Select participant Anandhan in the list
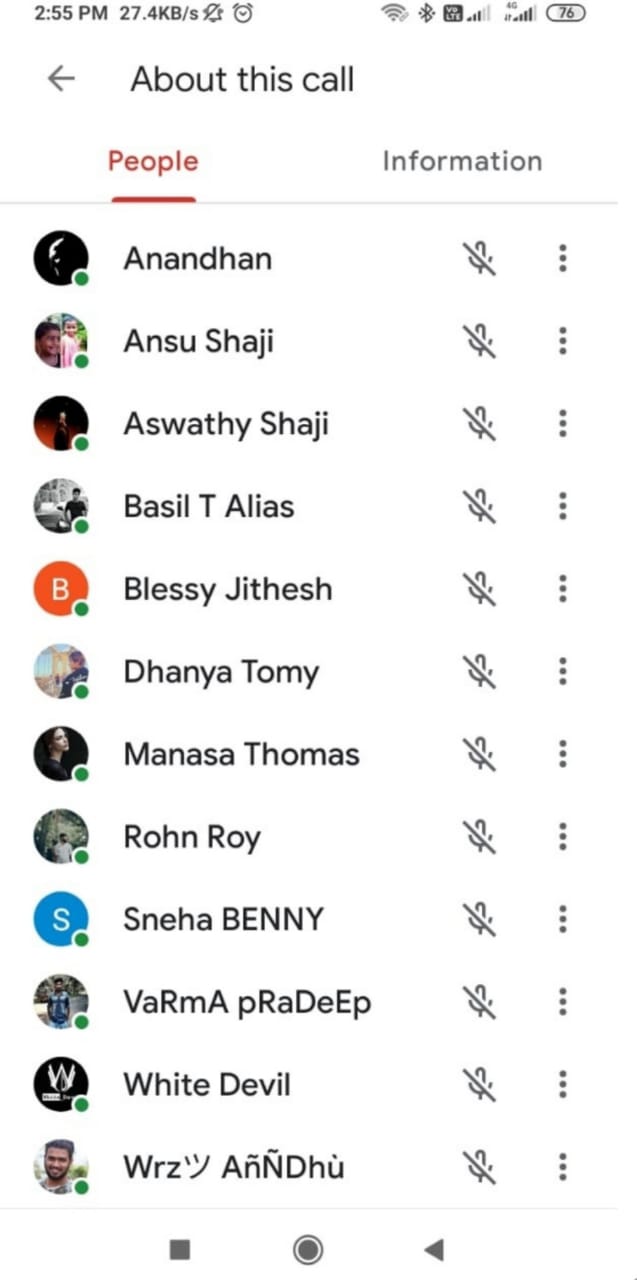 pyautogui.click(x=197, y=259)
